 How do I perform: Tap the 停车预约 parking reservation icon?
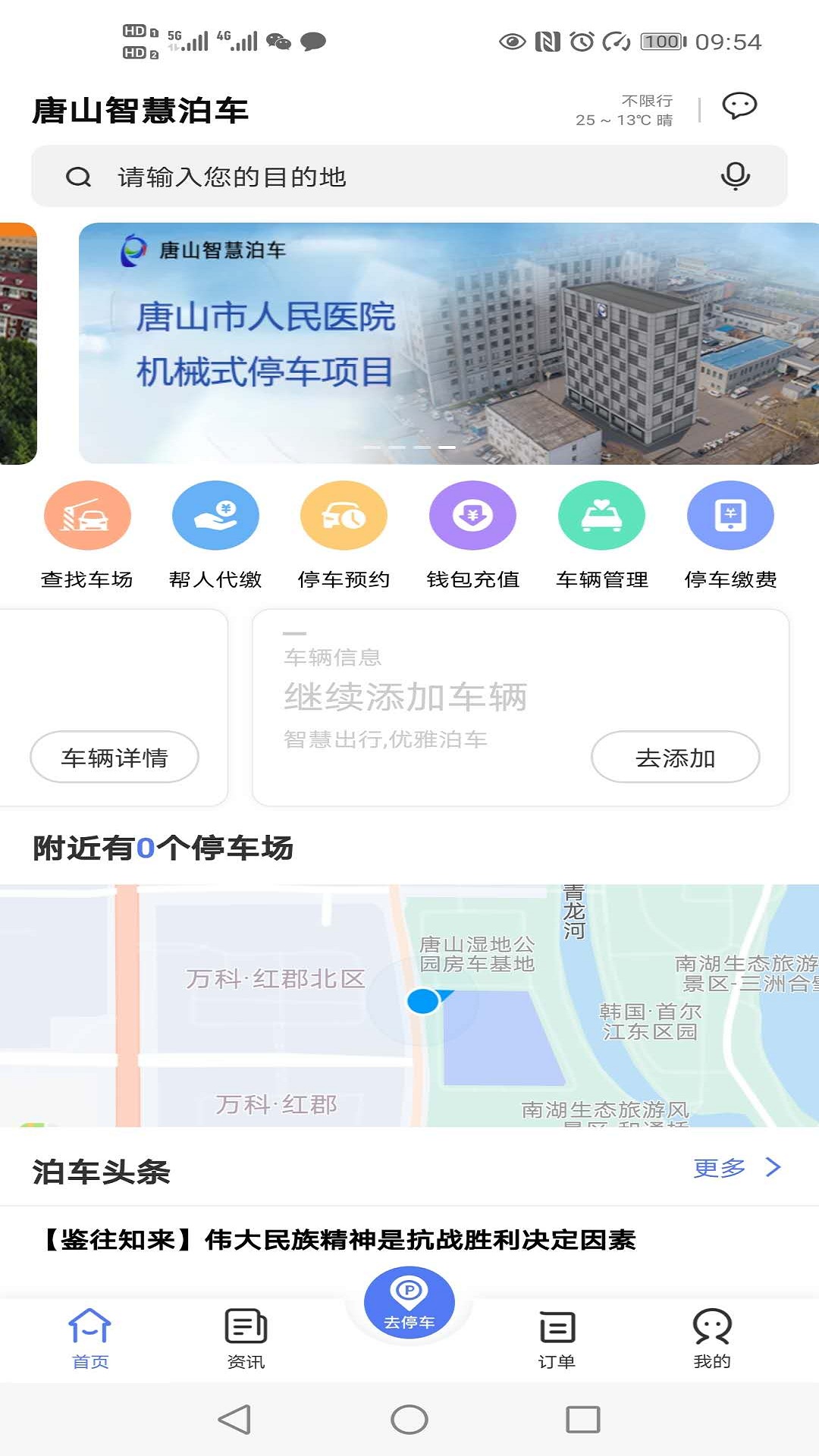tap(344, 514)
